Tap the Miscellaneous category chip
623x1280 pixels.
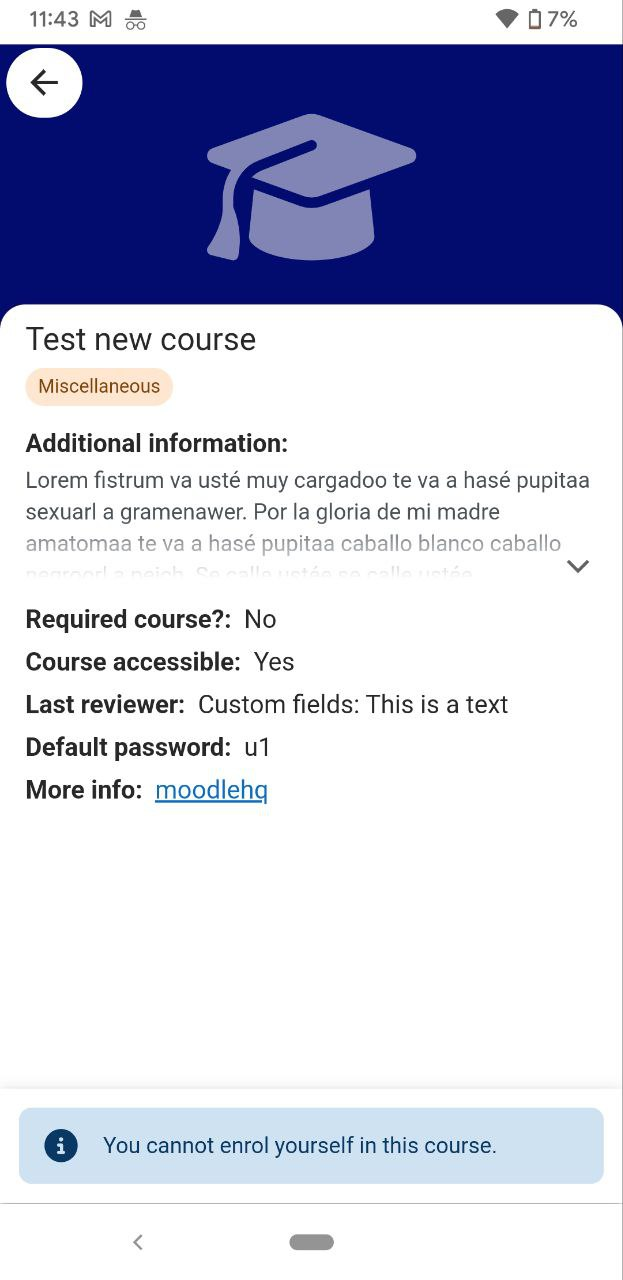[x=99, y=386]
